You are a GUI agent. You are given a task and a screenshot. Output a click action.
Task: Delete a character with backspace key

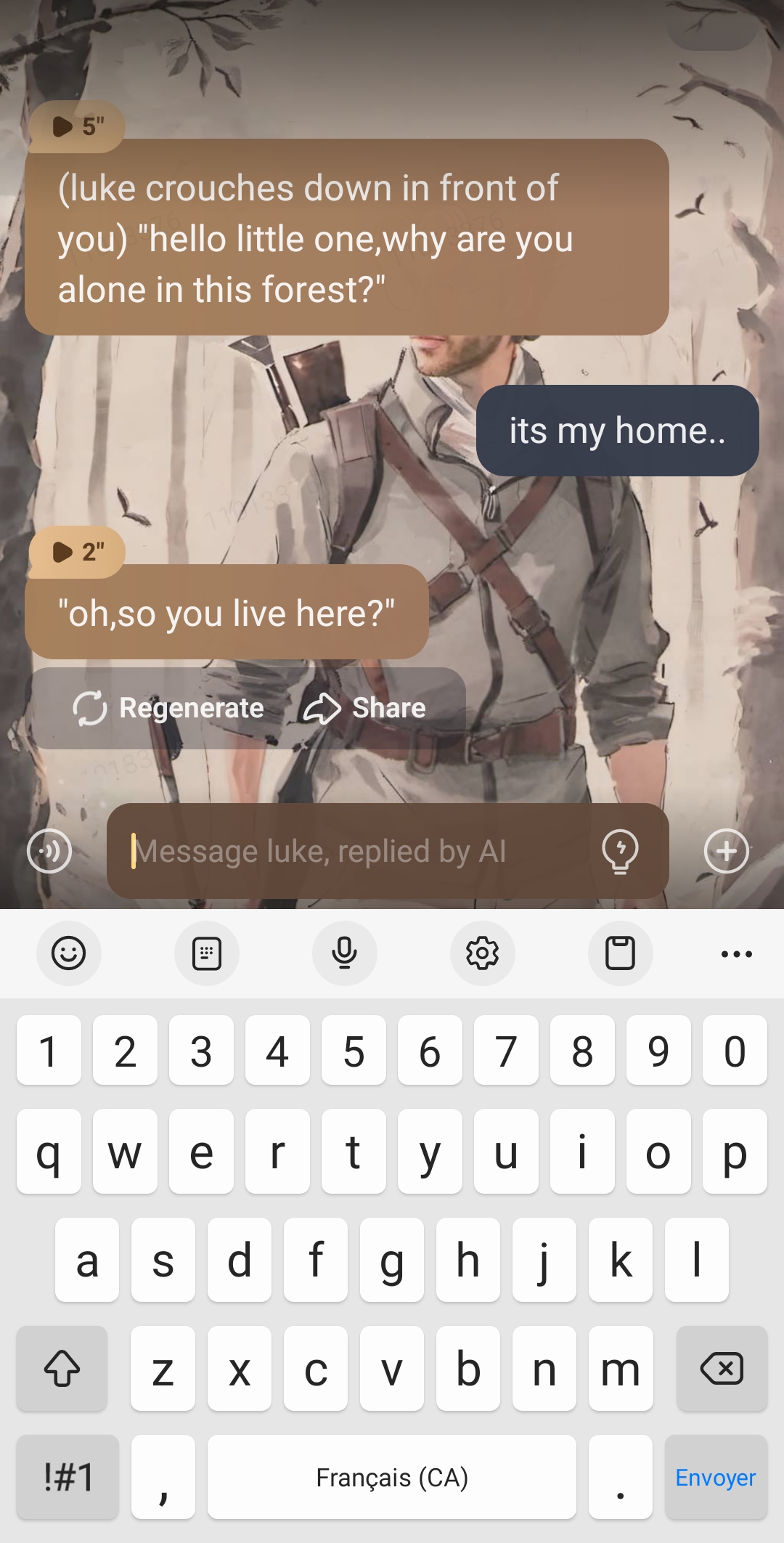(721, 1369)
